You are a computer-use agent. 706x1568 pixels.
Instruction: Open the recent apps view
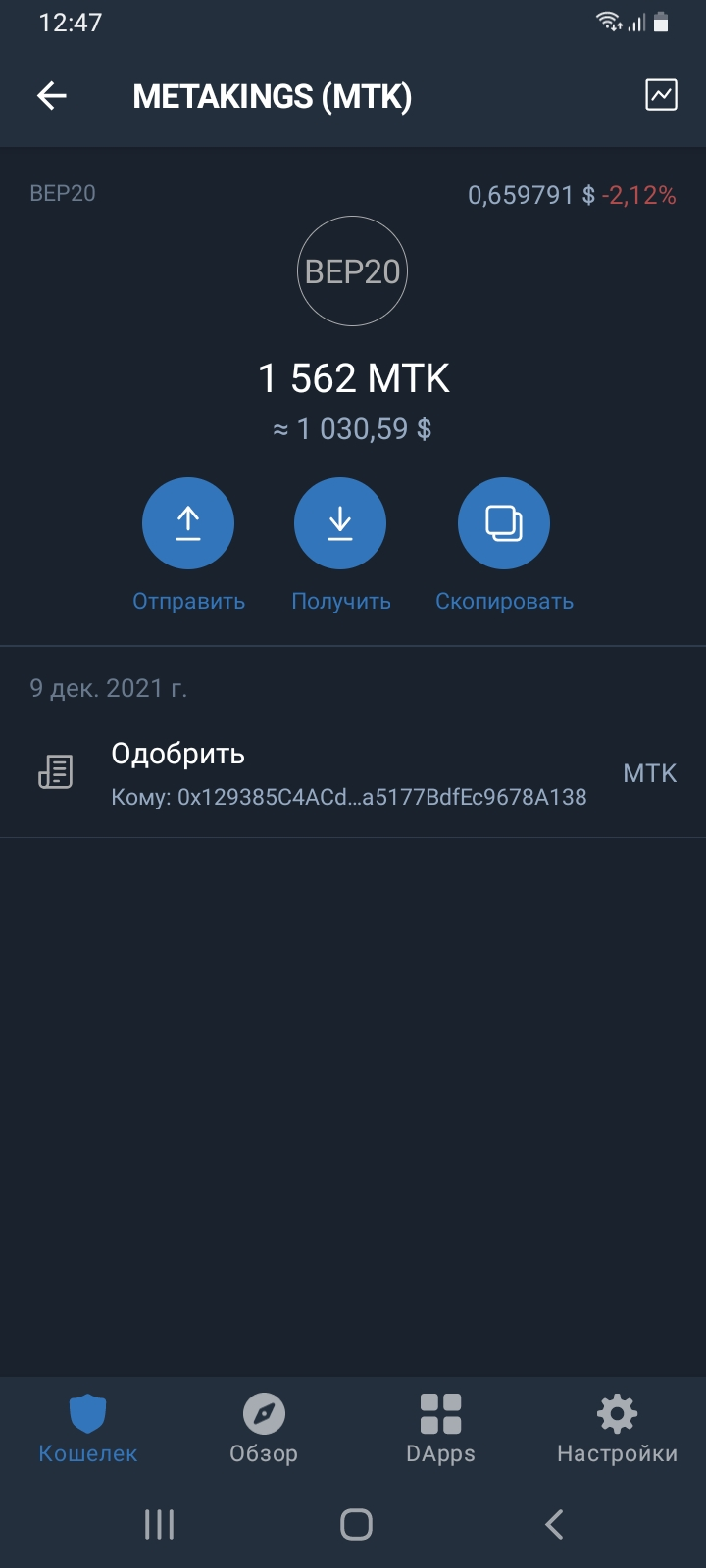[159, 1524]
